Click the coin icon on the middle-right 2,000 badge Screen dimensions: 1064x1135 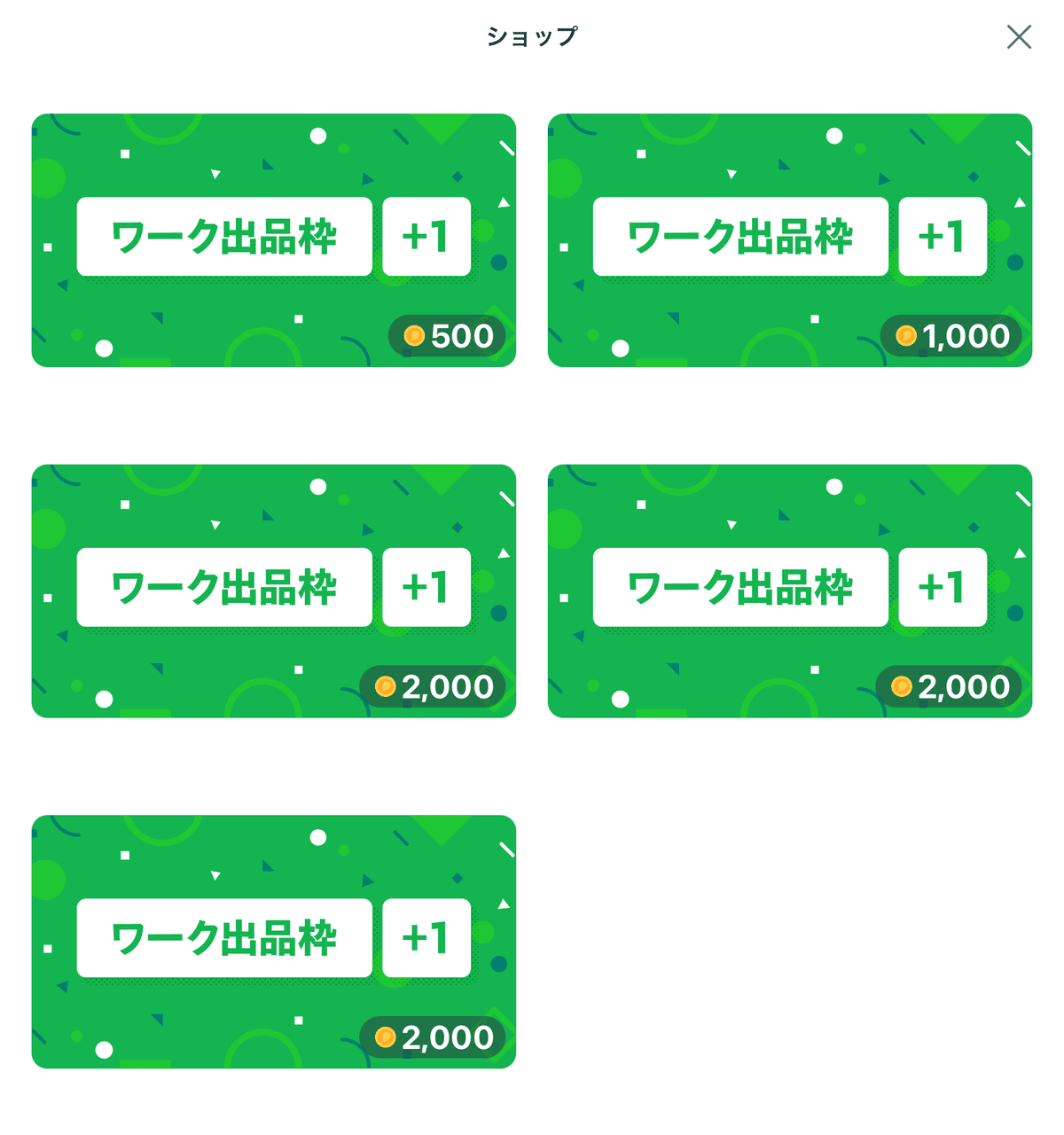[x=902, y=686]
